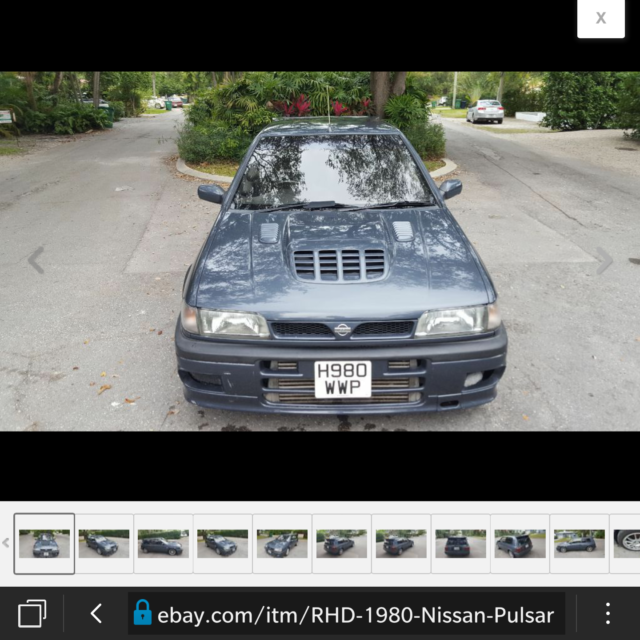Select the third thumbnail in the strip
This screenshot has width=640, height=640.
[x=163, y=544]
